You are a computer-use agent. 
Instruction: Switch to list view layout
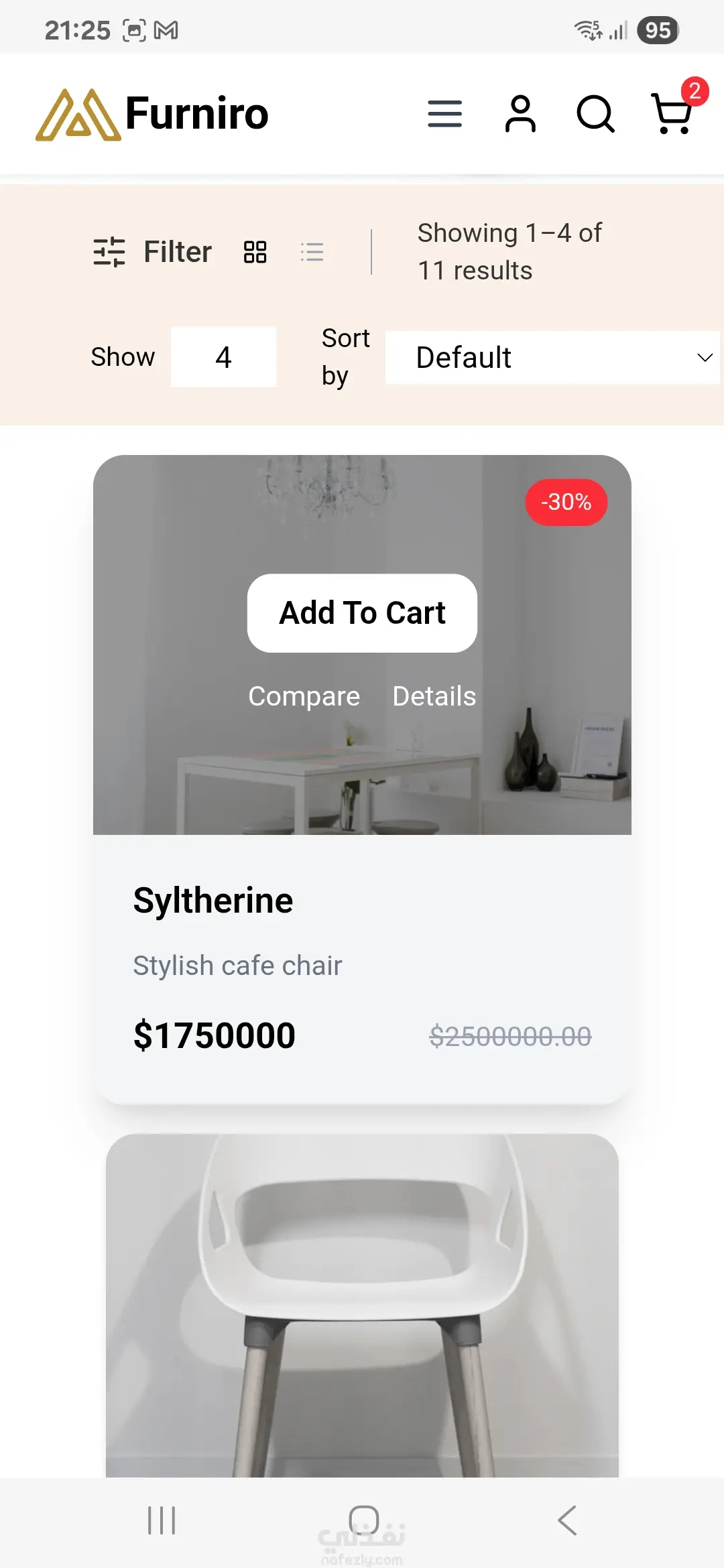[312, 252]
